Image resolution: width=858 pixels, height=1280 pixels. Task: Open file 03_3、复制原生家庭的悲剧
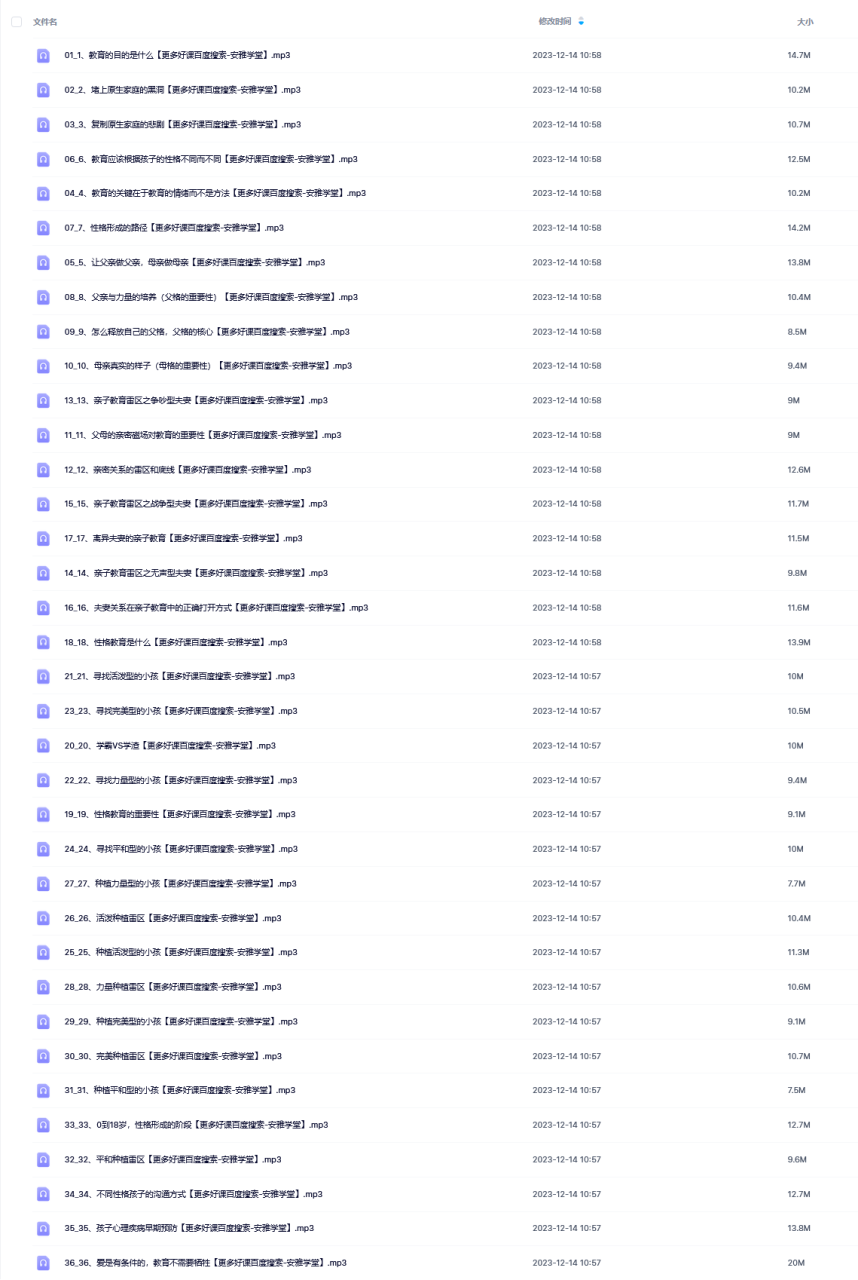[x=182, y=124]
